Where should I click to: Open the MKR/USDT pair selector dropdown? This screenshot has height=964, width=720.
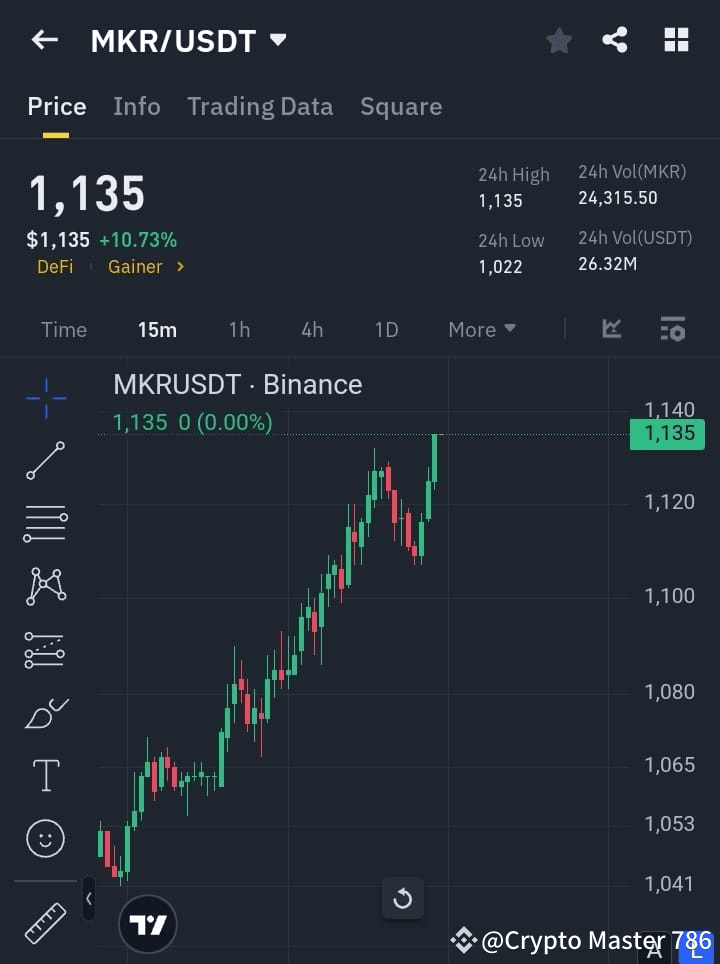coord(277,41)
